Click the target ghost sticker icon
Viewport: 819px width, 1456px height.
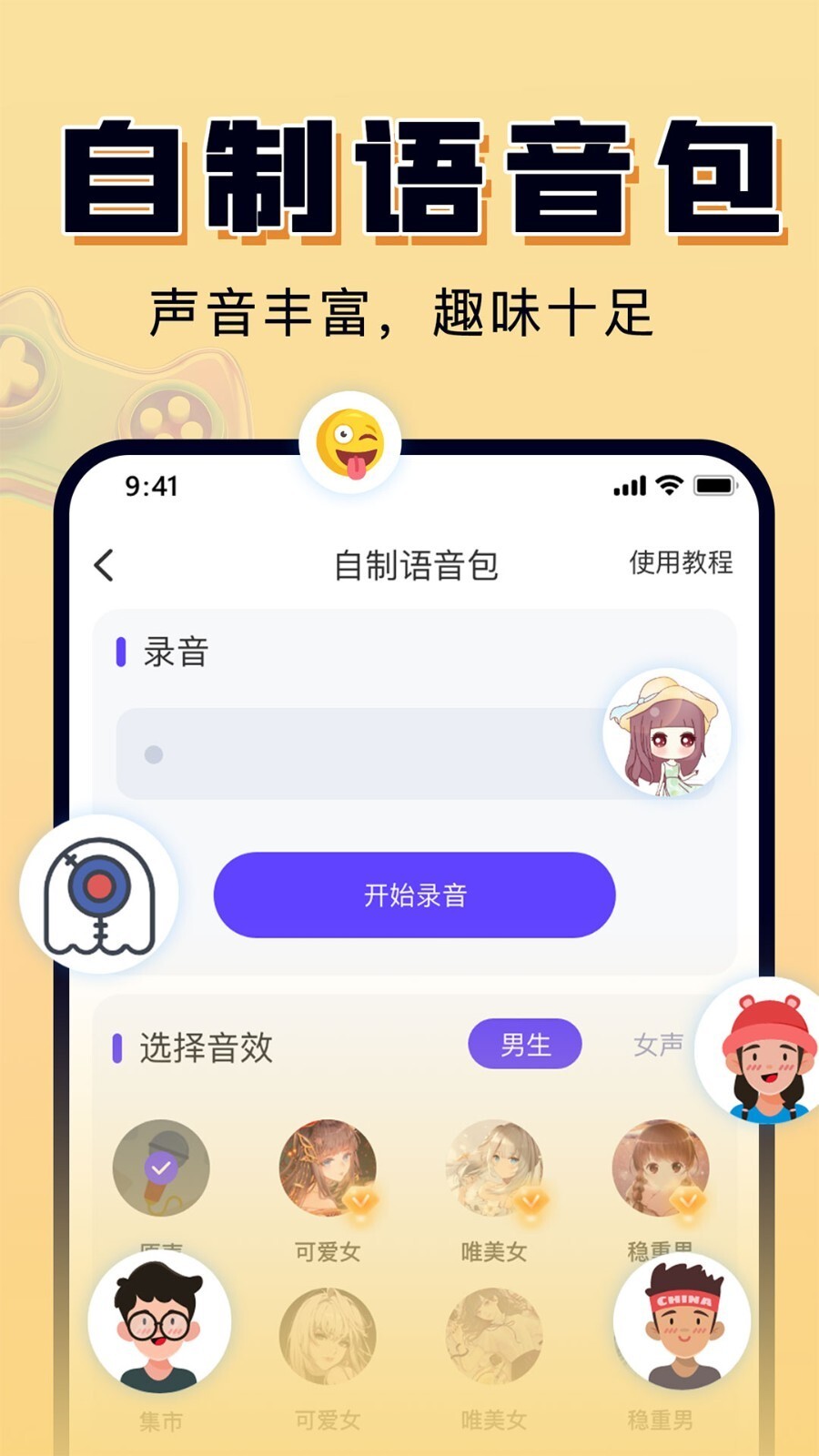[103, 895]
